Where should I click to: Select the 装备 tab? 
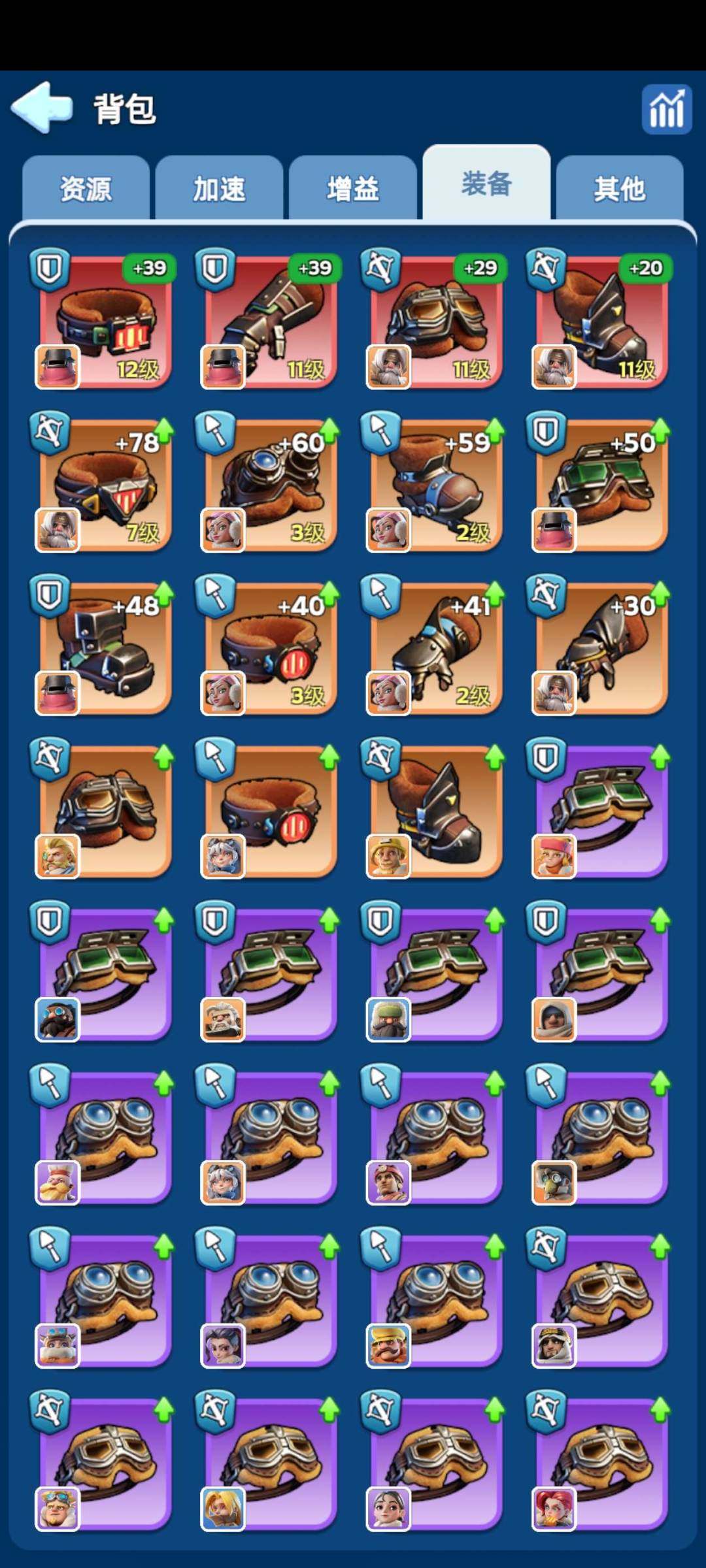coord(486,184)
